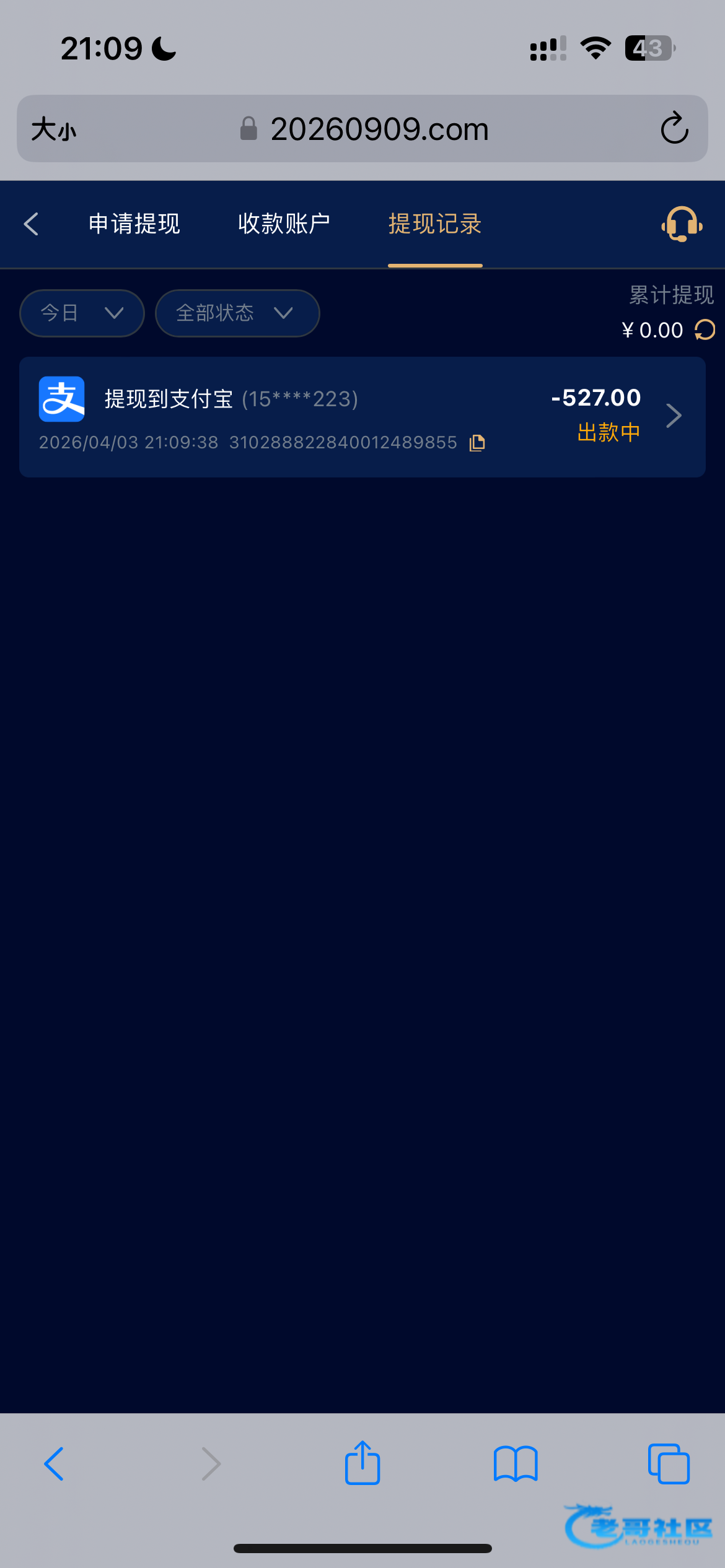
Task: Share this page from Safari toolbar
Action: coord(362,1464)
